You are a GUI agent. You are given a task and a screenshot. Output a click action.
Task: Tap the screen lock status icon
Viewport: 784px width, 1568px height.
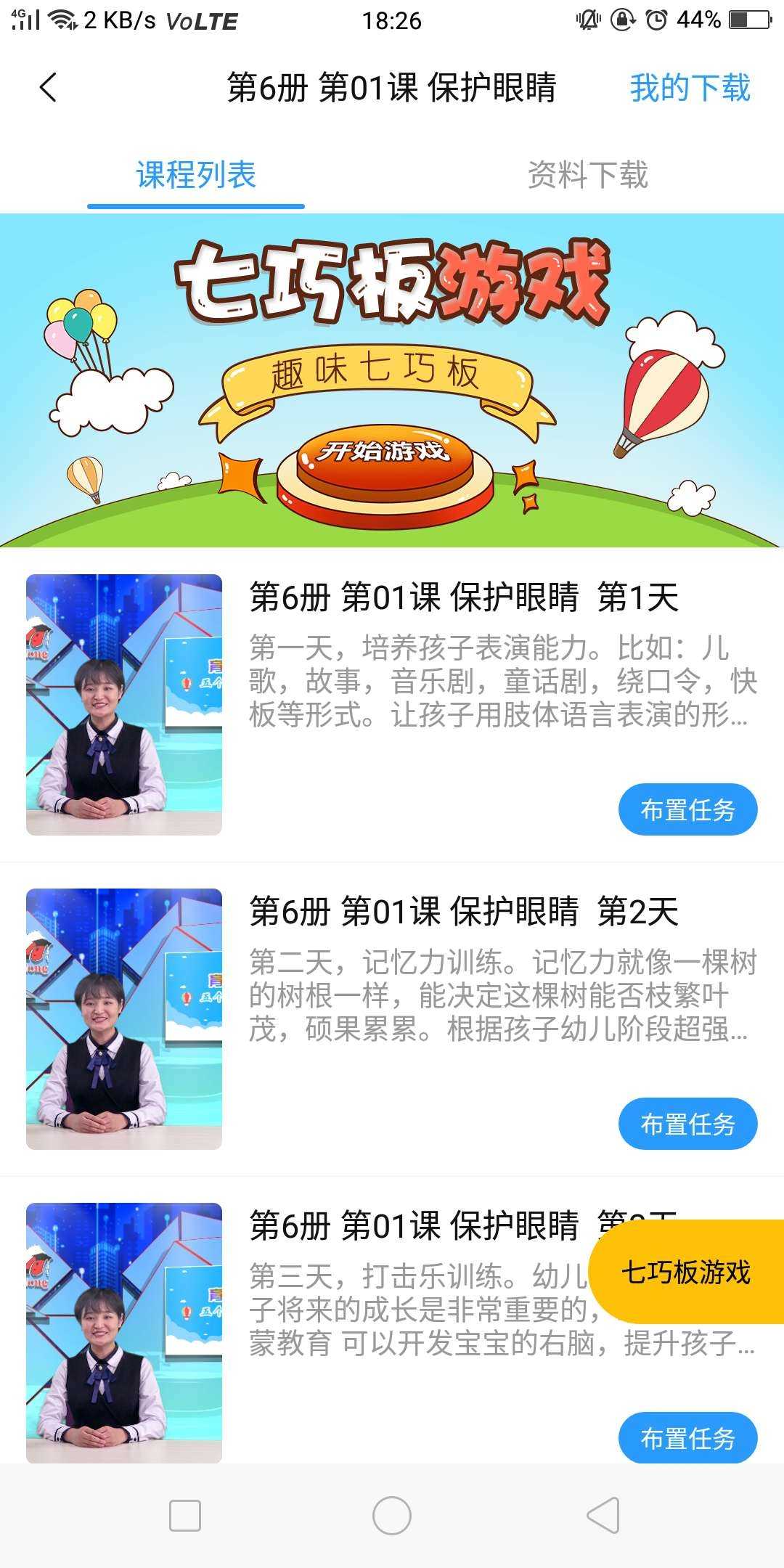click(x=621, y=20)
